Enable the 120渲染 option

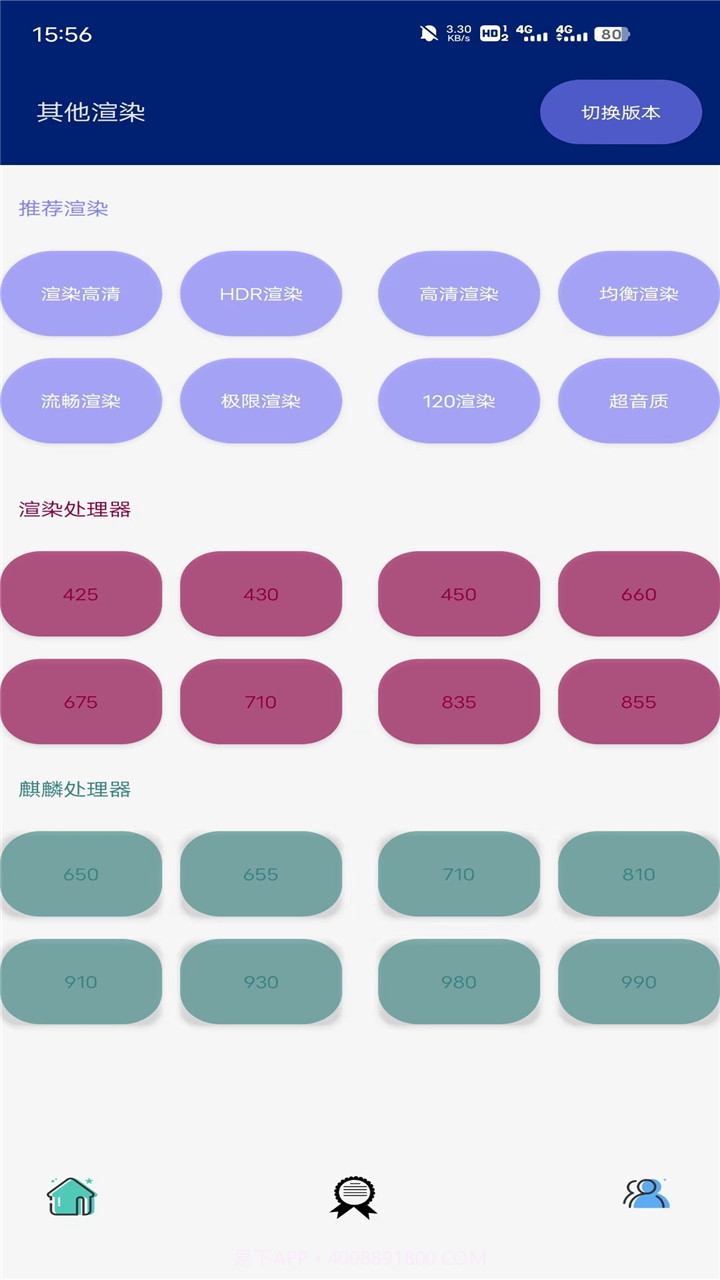459,400
